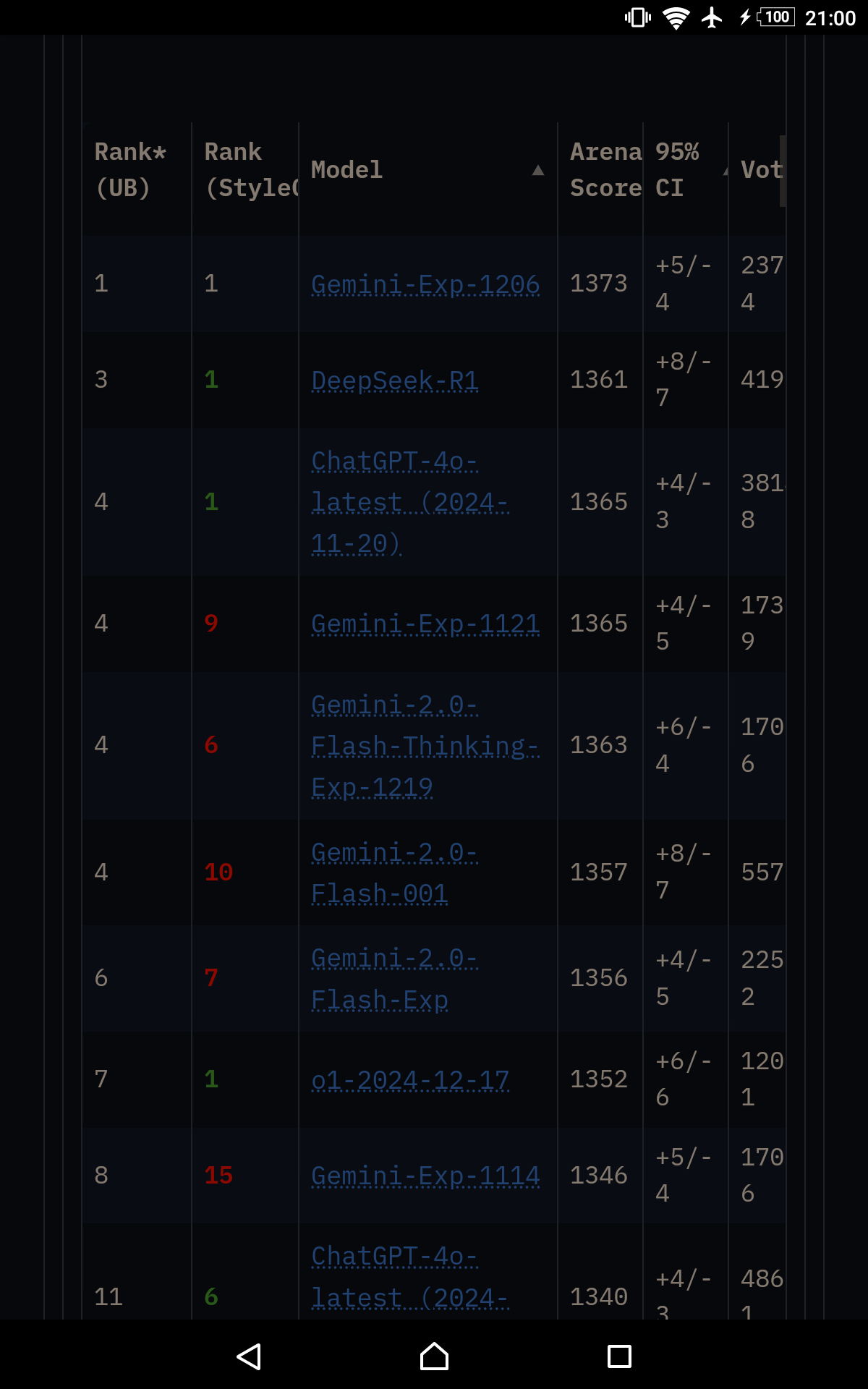
Task: Go back using the system back button
Action: tap(249, 1356)
